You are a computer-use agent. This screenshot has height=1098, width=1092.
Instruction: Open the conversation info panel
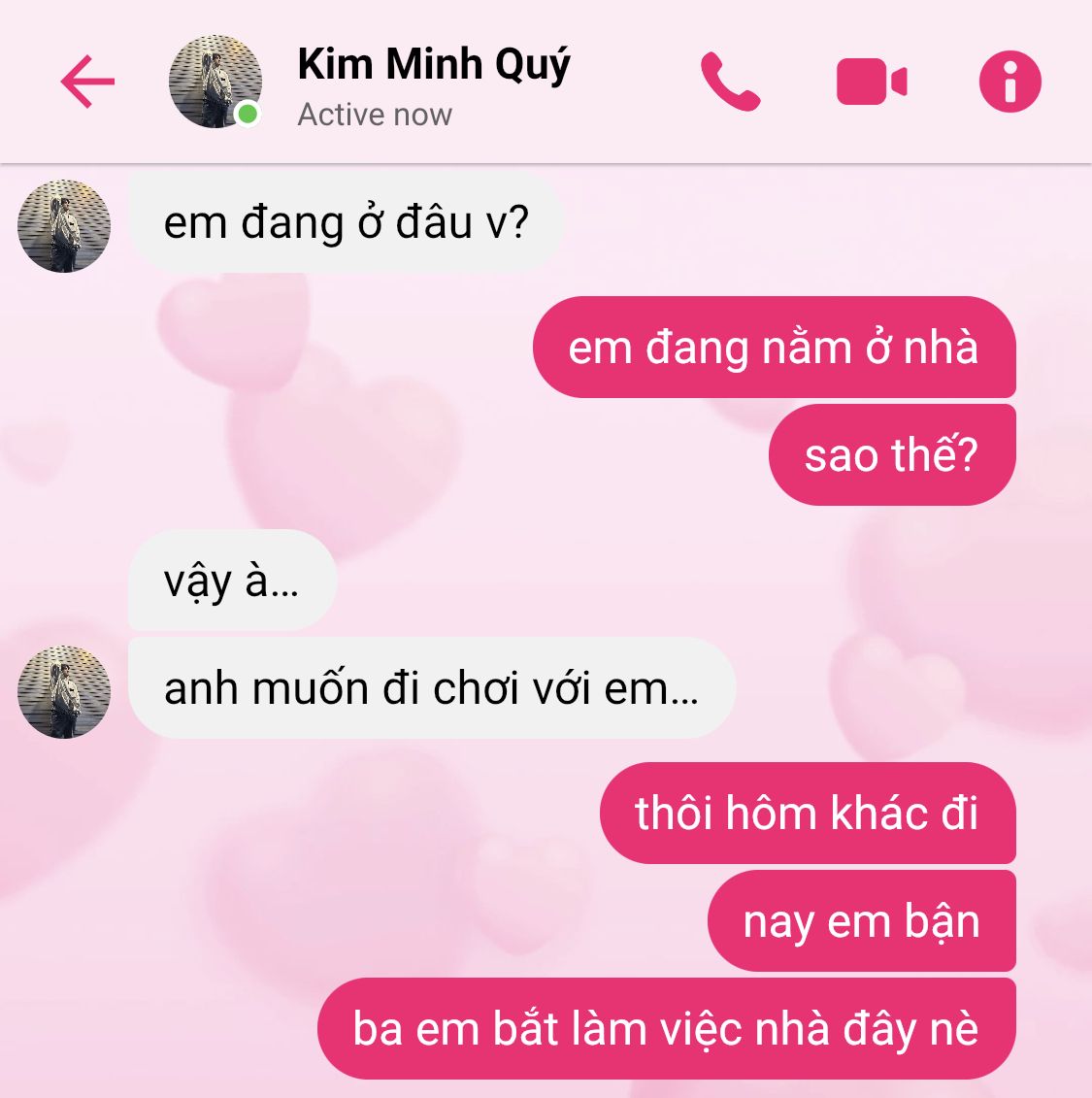1009,82
